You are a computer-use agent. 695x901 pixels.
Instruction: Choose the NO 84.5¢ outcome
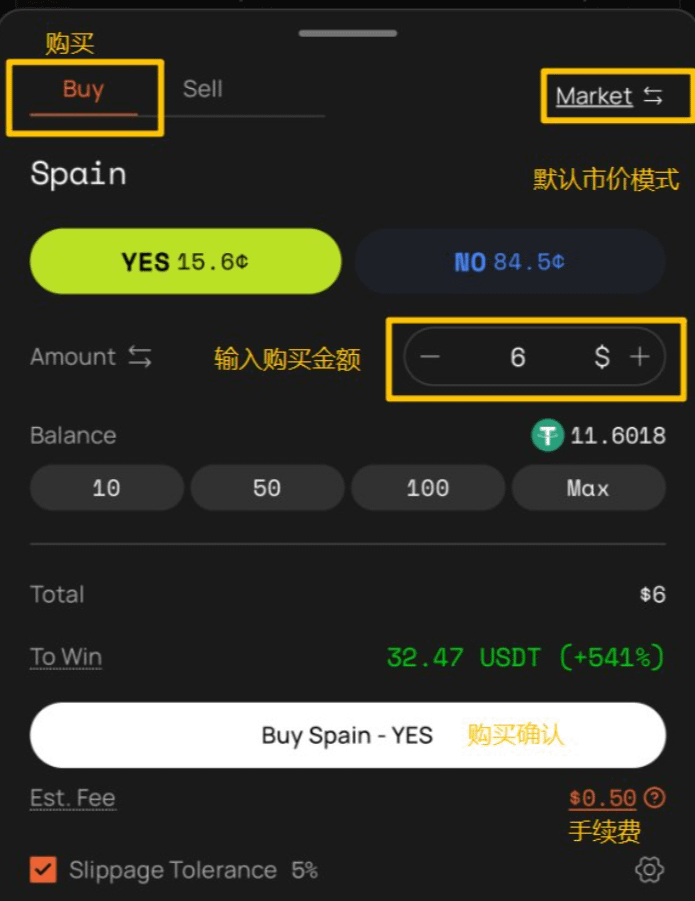510,262
